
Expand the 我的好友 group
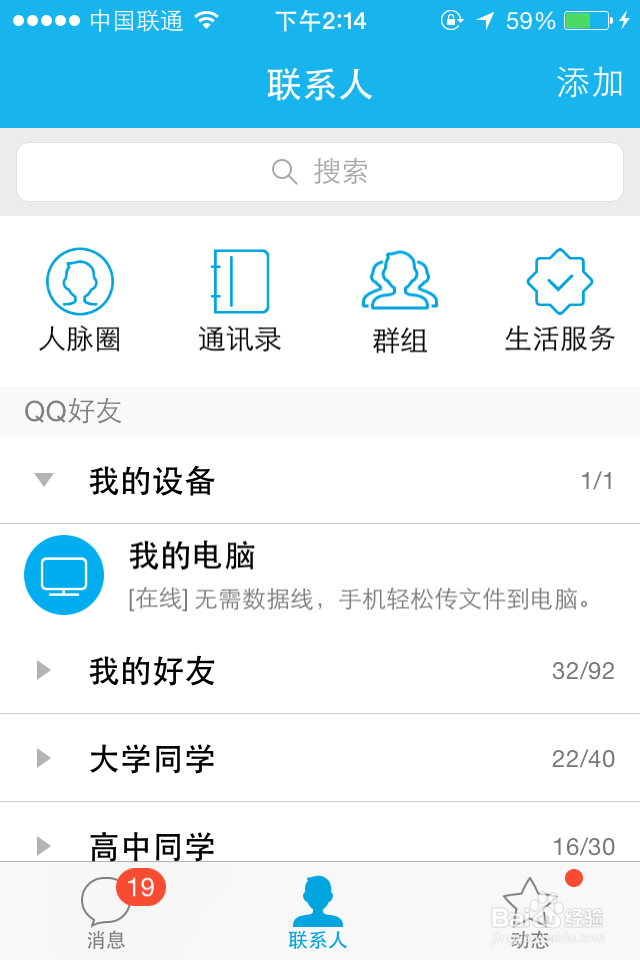pos(320,670)
